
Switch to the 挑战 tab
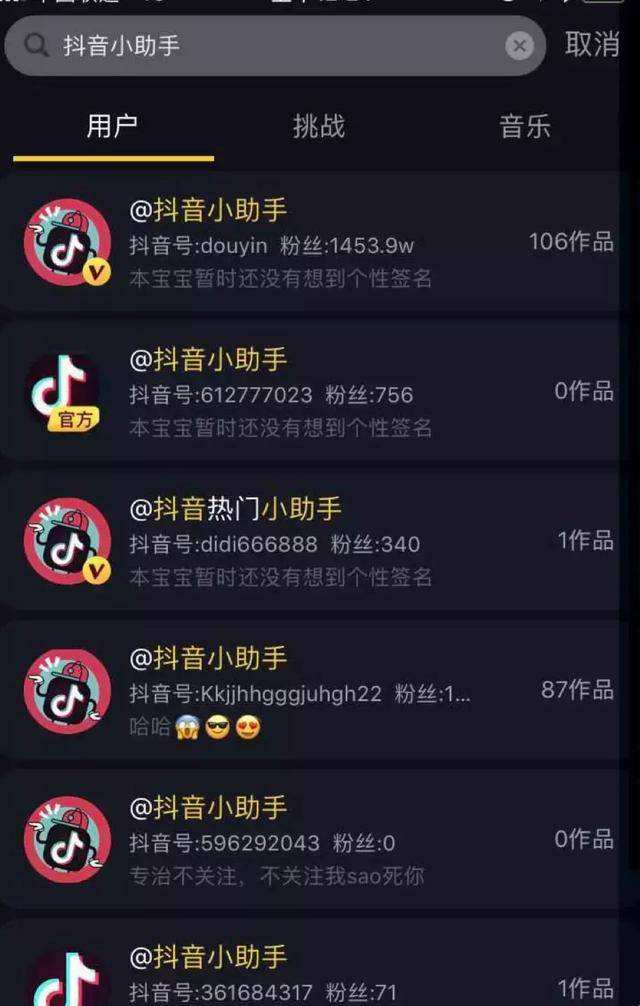[x=319, y=127]
